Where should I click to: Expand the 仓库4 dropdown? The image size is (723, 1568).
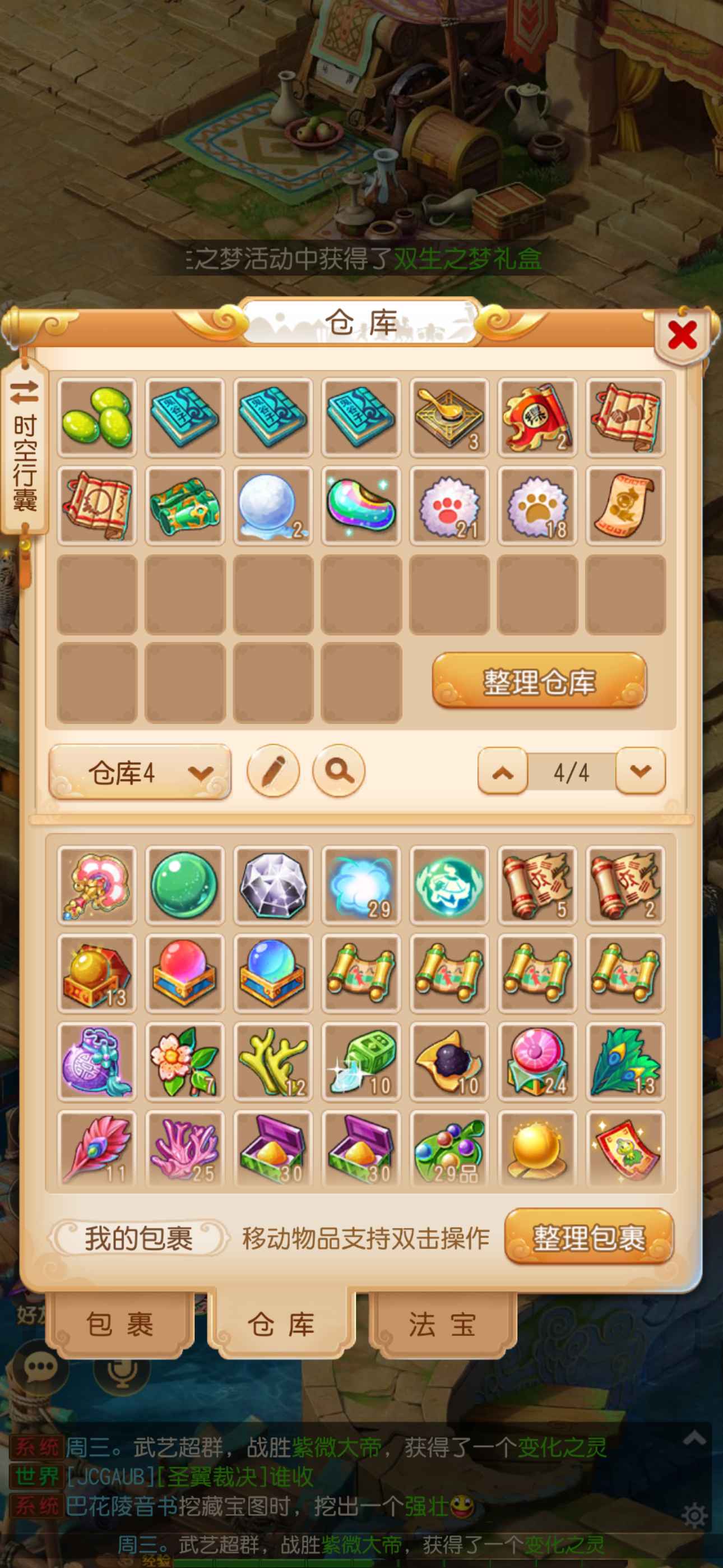(x=140, y=772)
